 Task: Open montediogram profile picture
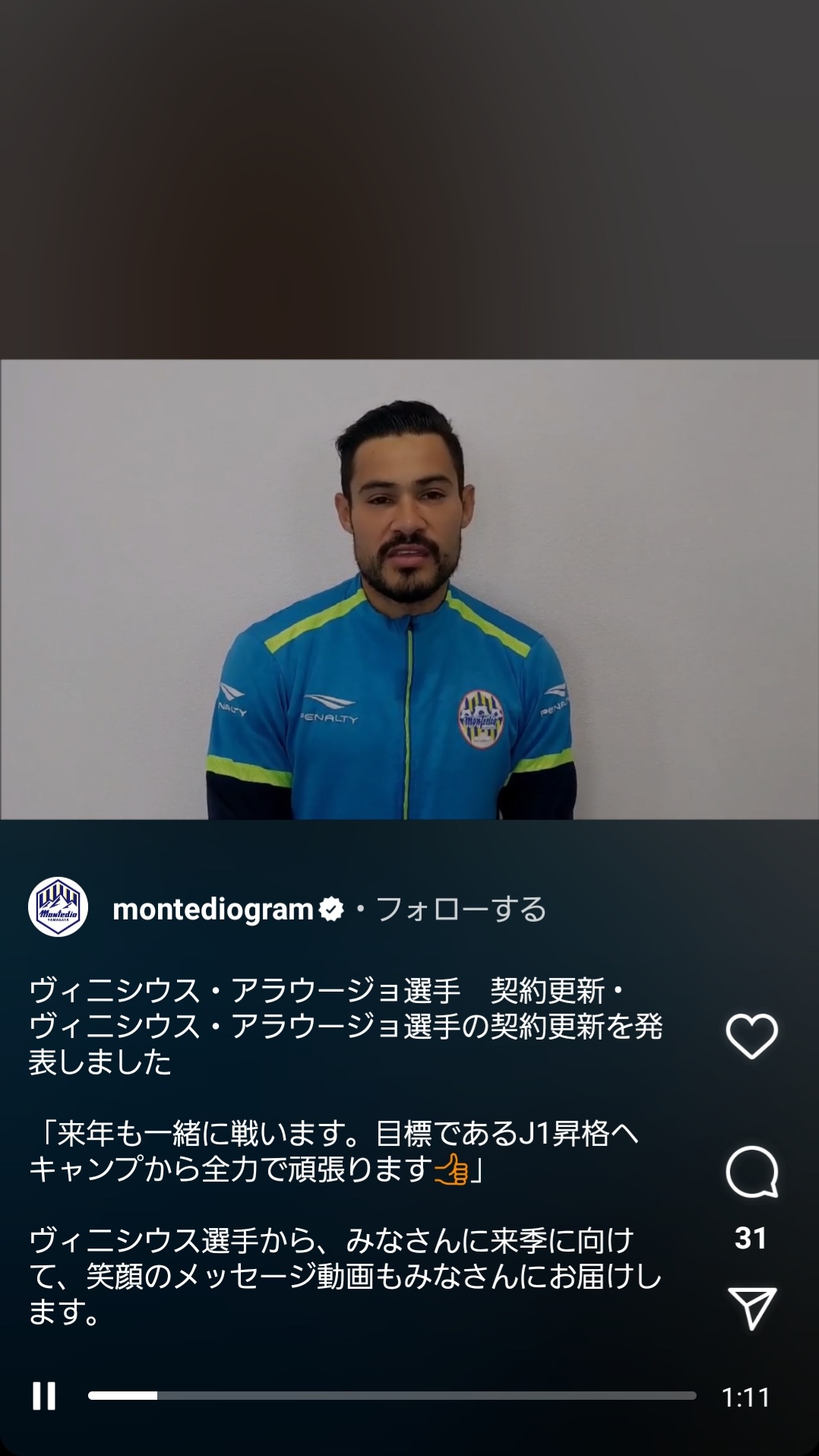point(58,907)
